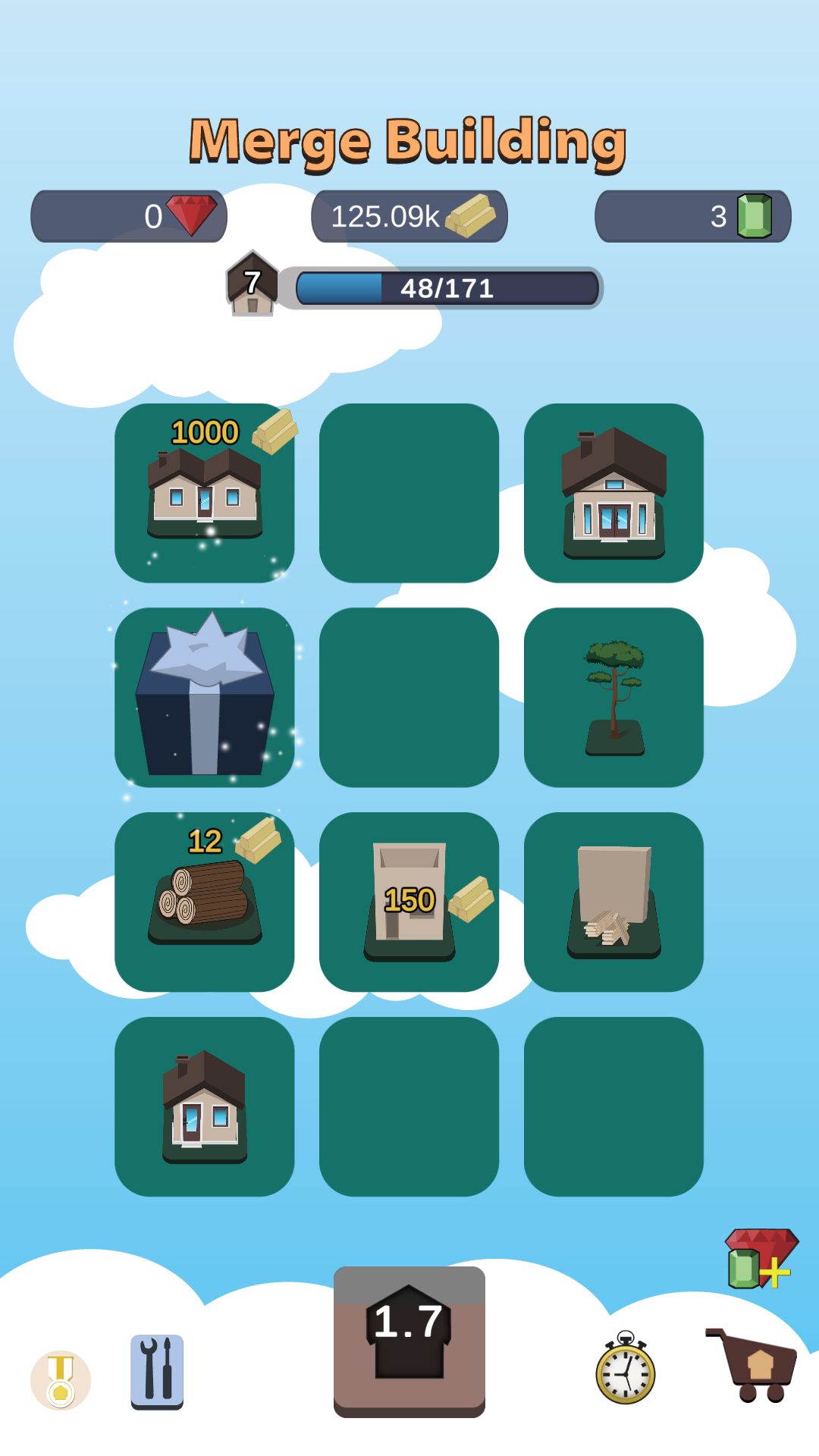Open the medal achievements icon
This screenshot has height=1456, width=819.
(61, 1380)
